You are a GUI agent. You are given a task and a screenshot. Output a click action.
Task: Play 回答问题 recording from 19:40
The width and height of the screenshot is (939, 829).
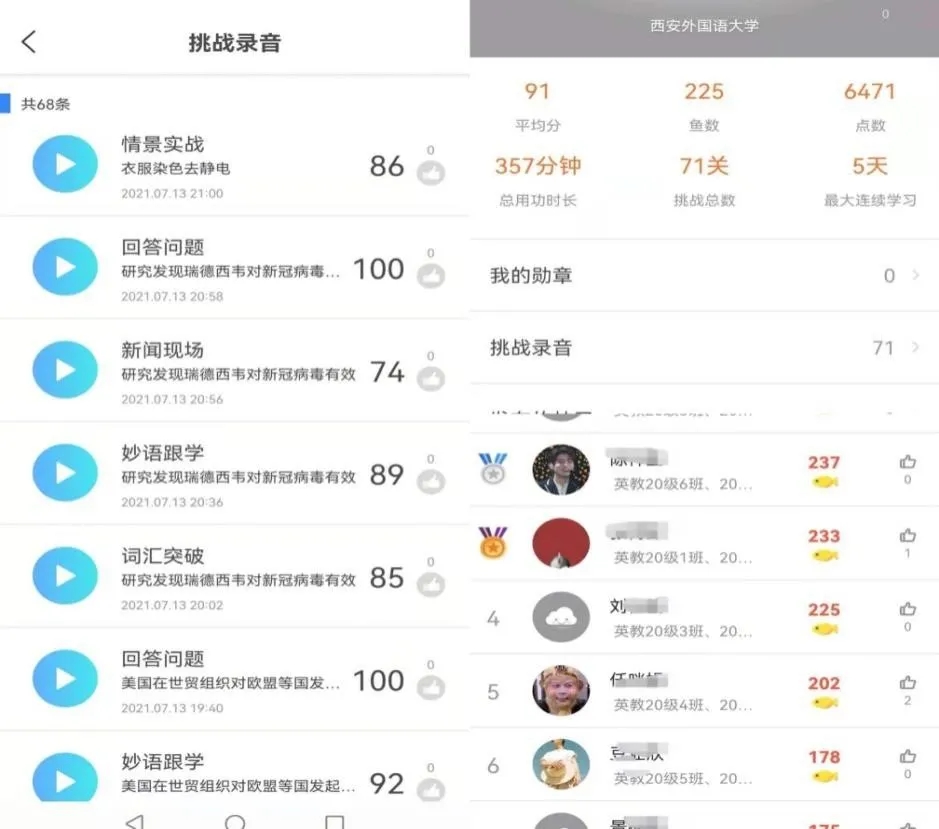65,678
